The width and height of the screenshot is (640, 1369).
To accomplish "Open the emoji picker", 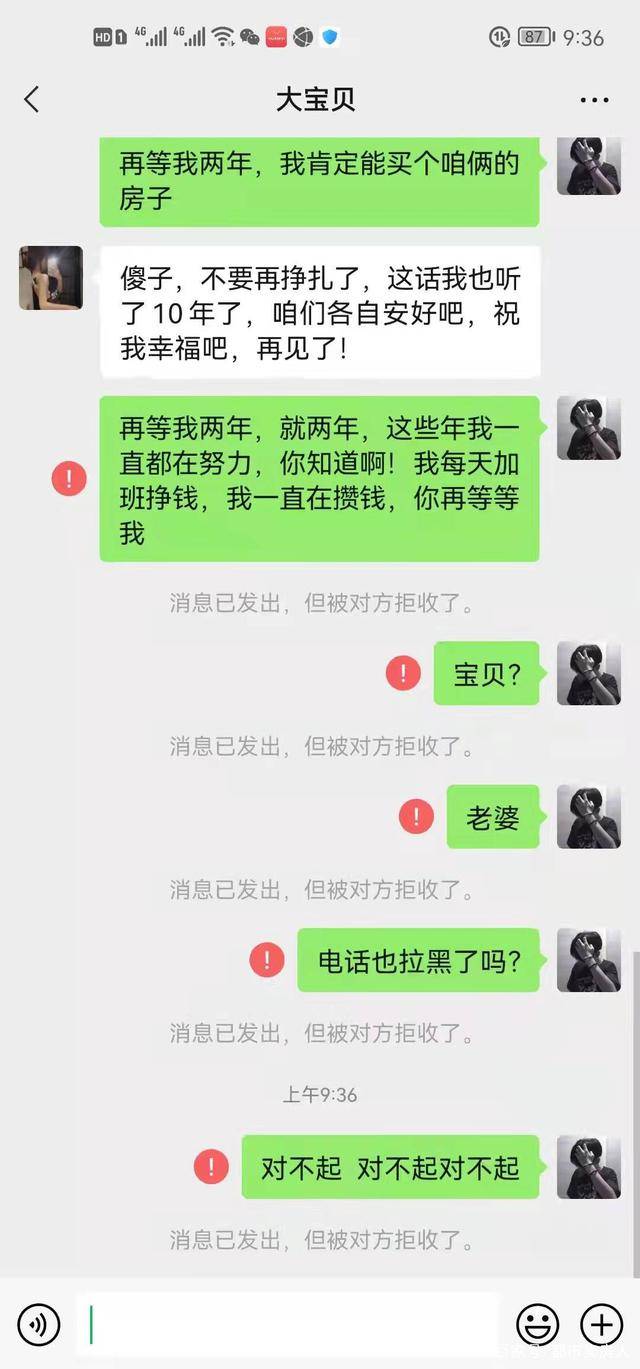I will tap(537, 1325).
